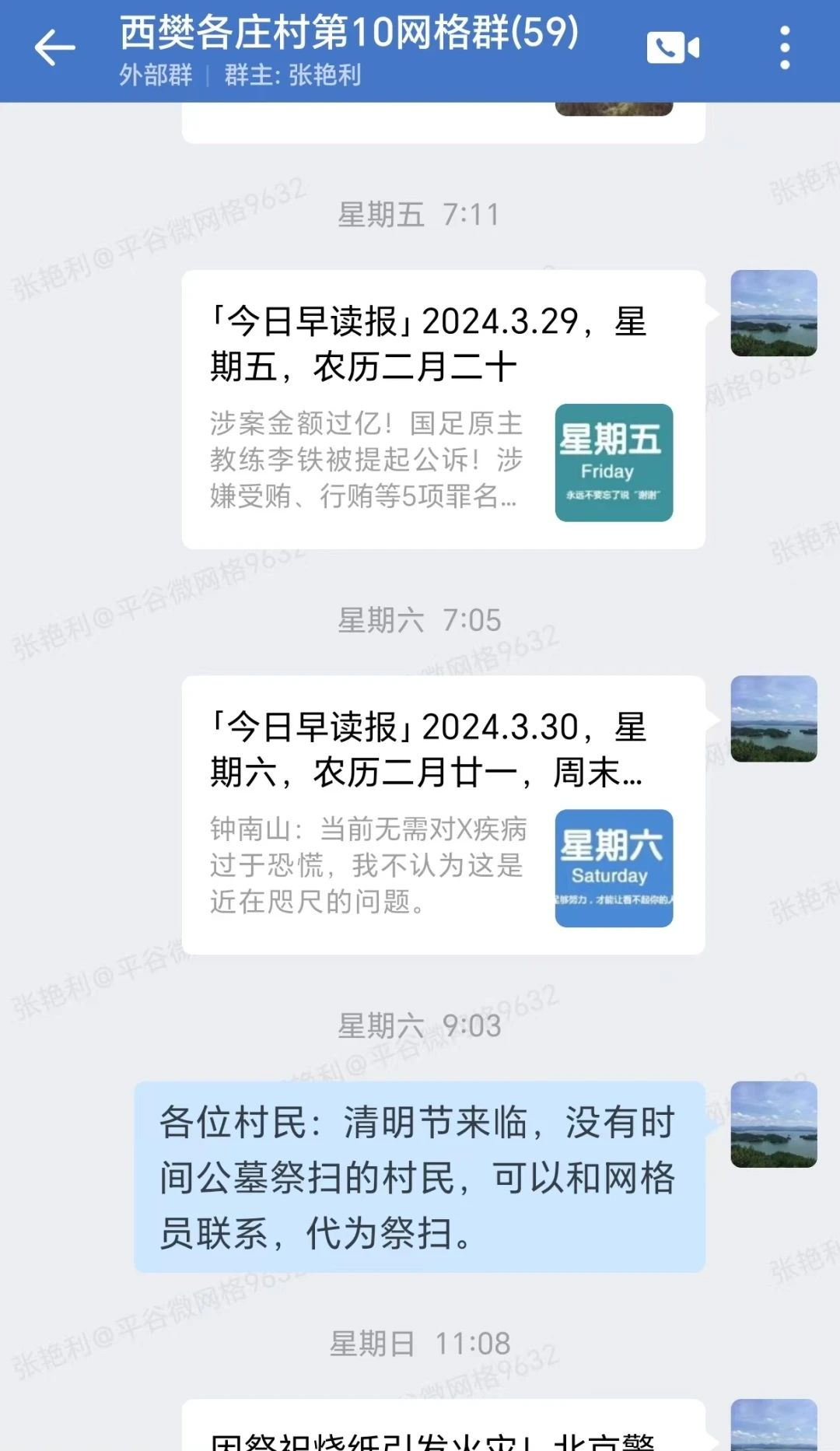Go back using the back arrow
Image resolution: width=840 pixels, height=1451 pixels.
pyautogui.click(x=54, y=48)
